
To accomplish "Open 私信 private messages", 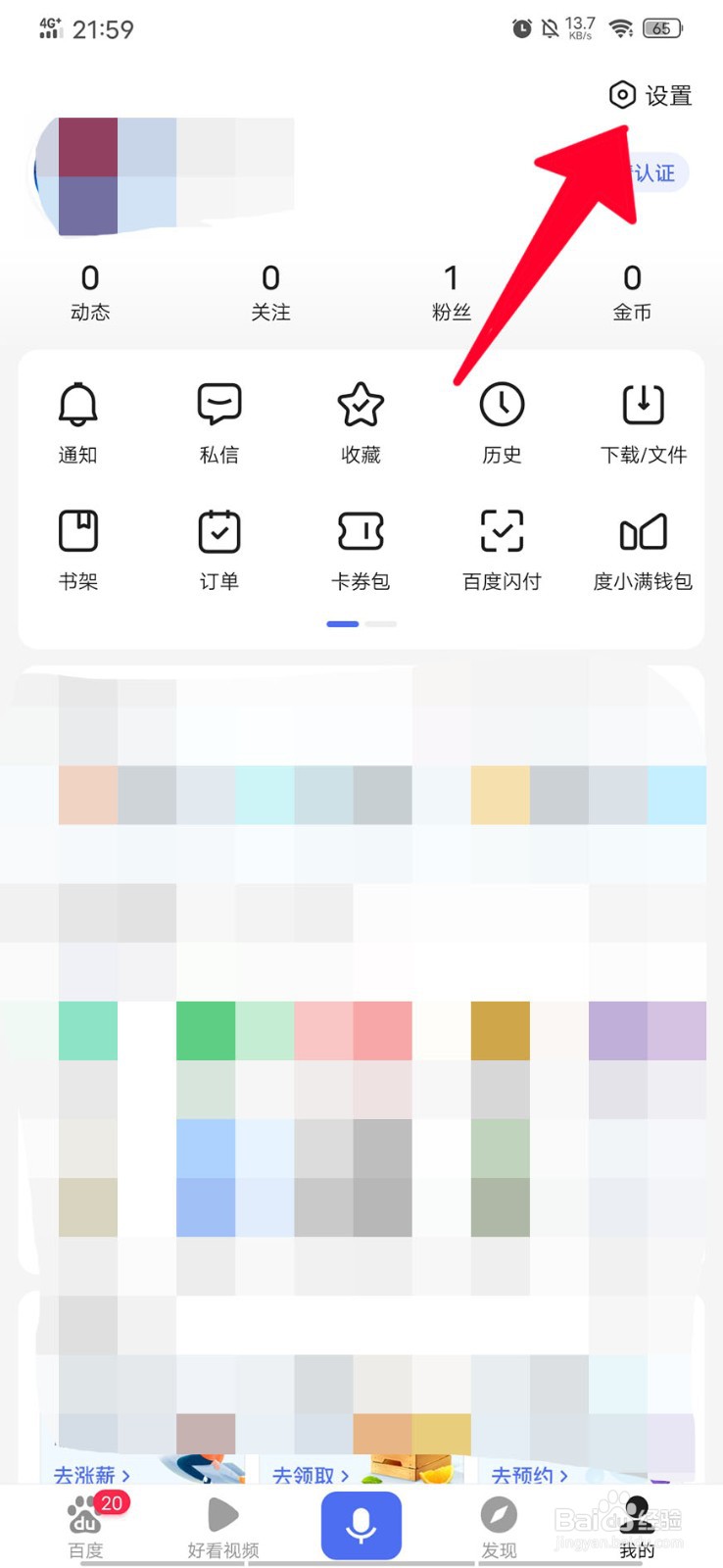I will pos(218,421).
